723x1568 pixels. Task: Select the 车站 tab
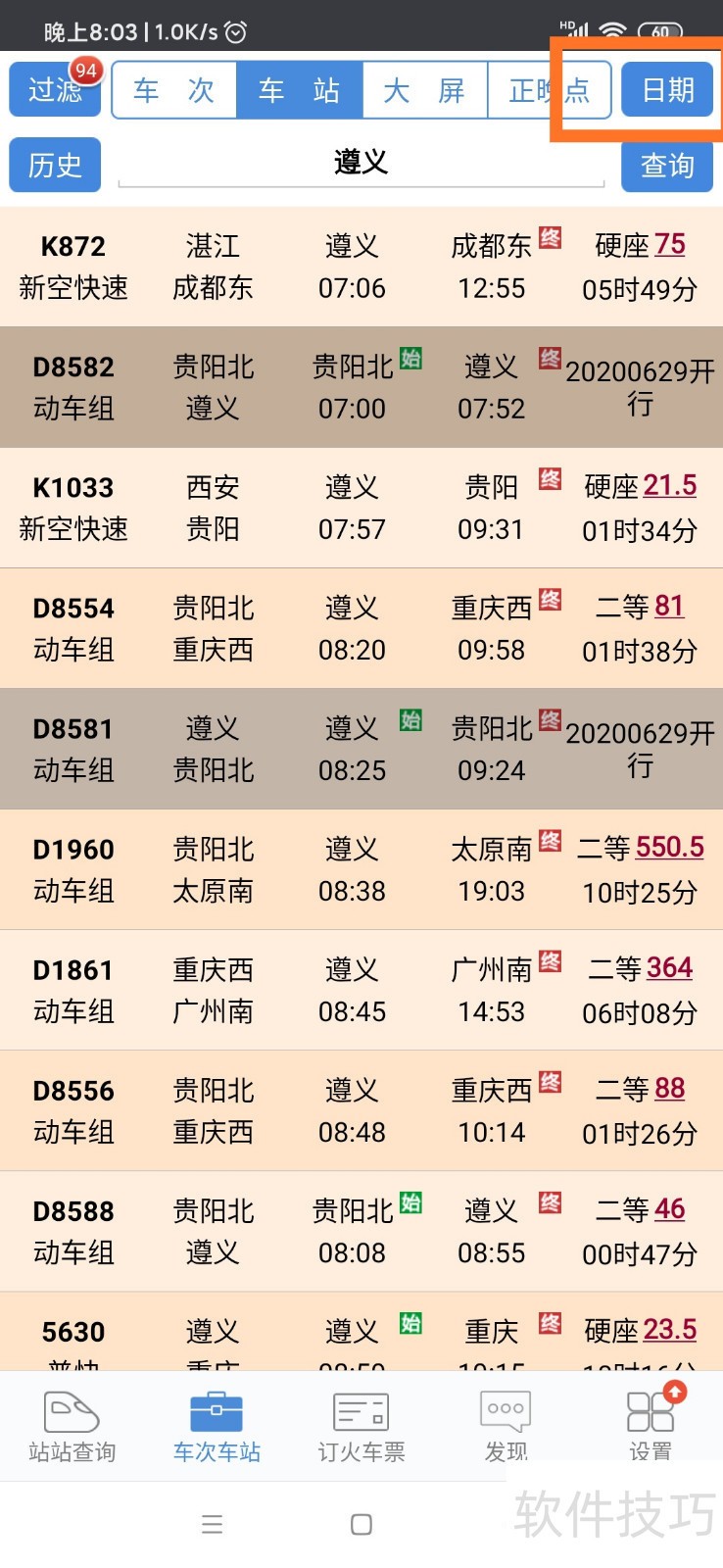point(300,90)
